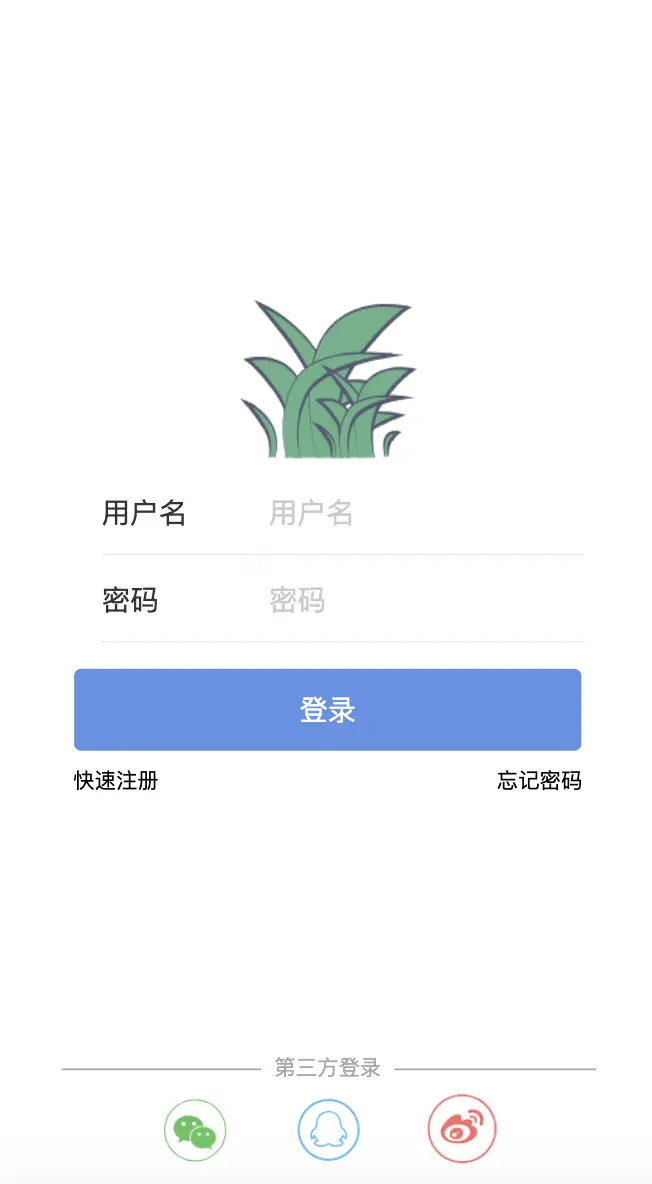The image size is (652, 1184).
Task: Open 快速注册 quick registration
Action: point(116,781)
